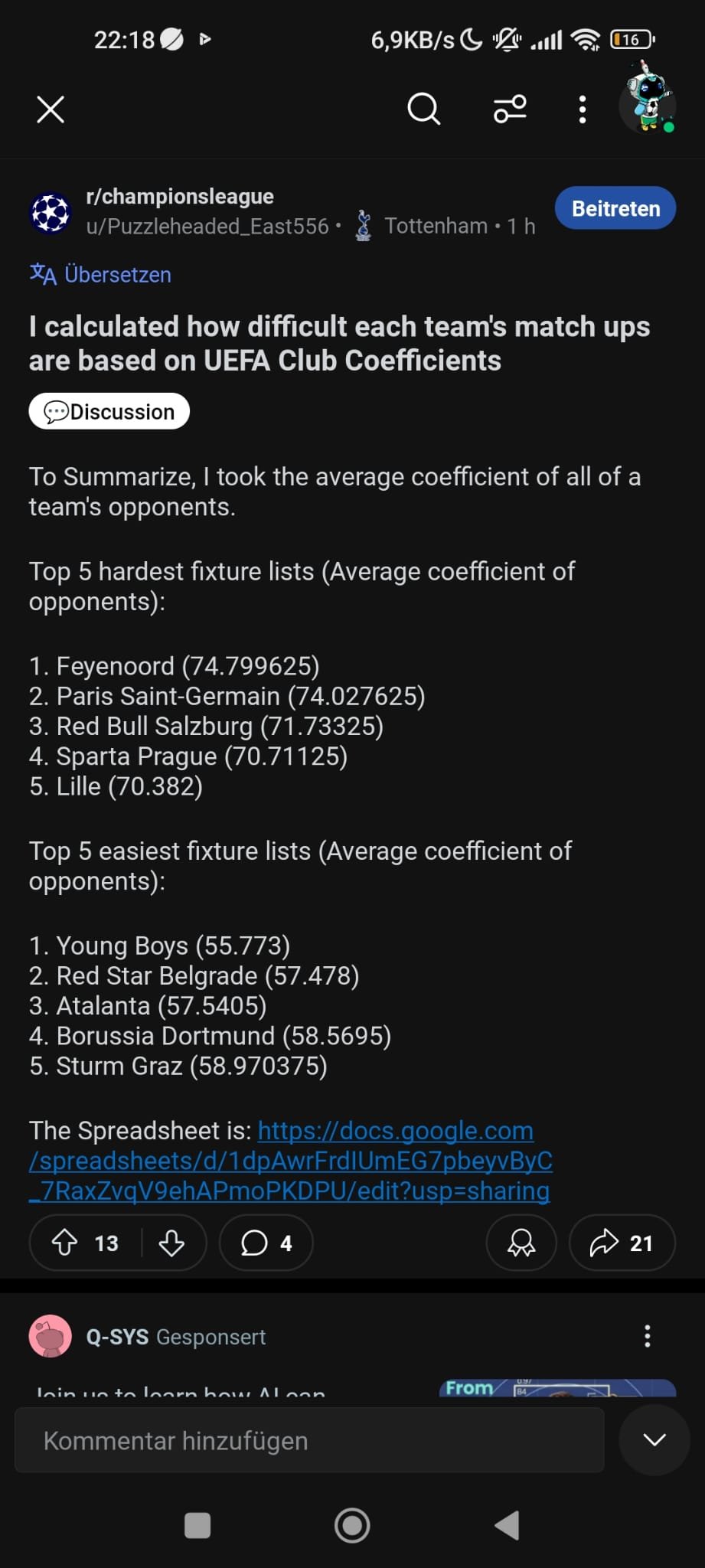
Task: Close the post with the X icon
Action: [51, 109]
